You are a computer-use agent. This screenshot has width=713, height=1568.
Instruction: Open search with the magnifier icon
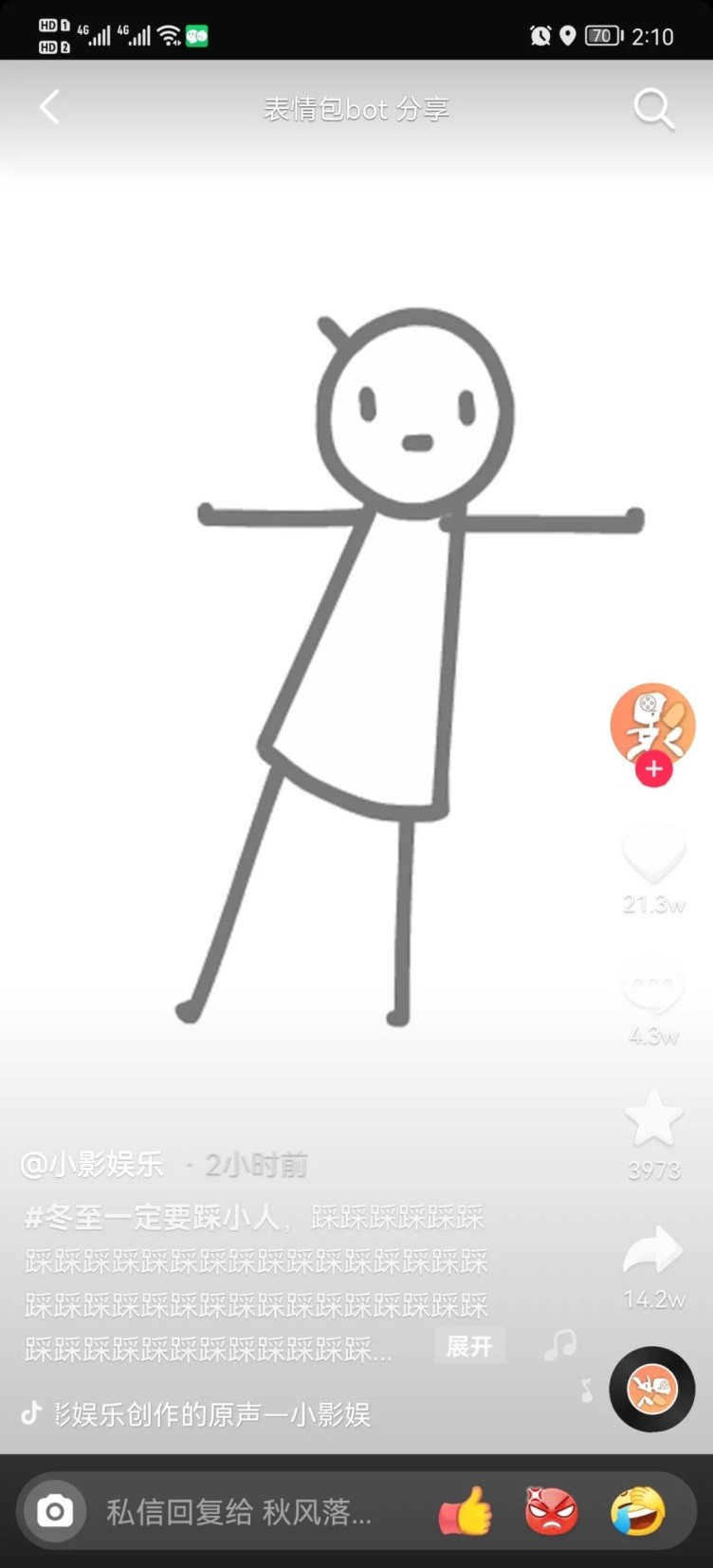[x=653, y=109]
